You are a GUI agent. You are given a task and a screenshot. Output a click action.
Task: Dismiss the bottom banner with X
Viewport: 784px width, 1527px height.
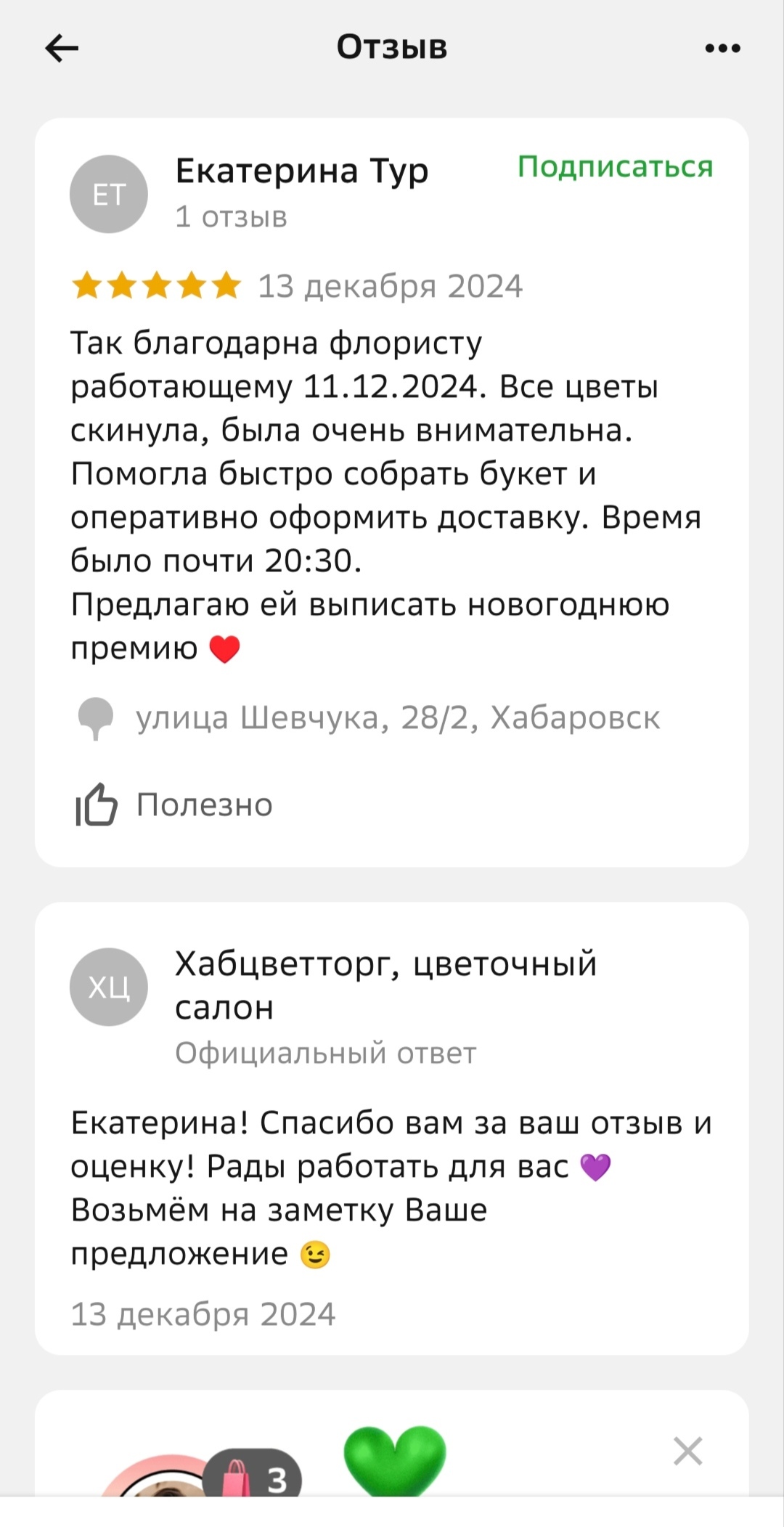pyautogui.click(x=687, y=1451)
